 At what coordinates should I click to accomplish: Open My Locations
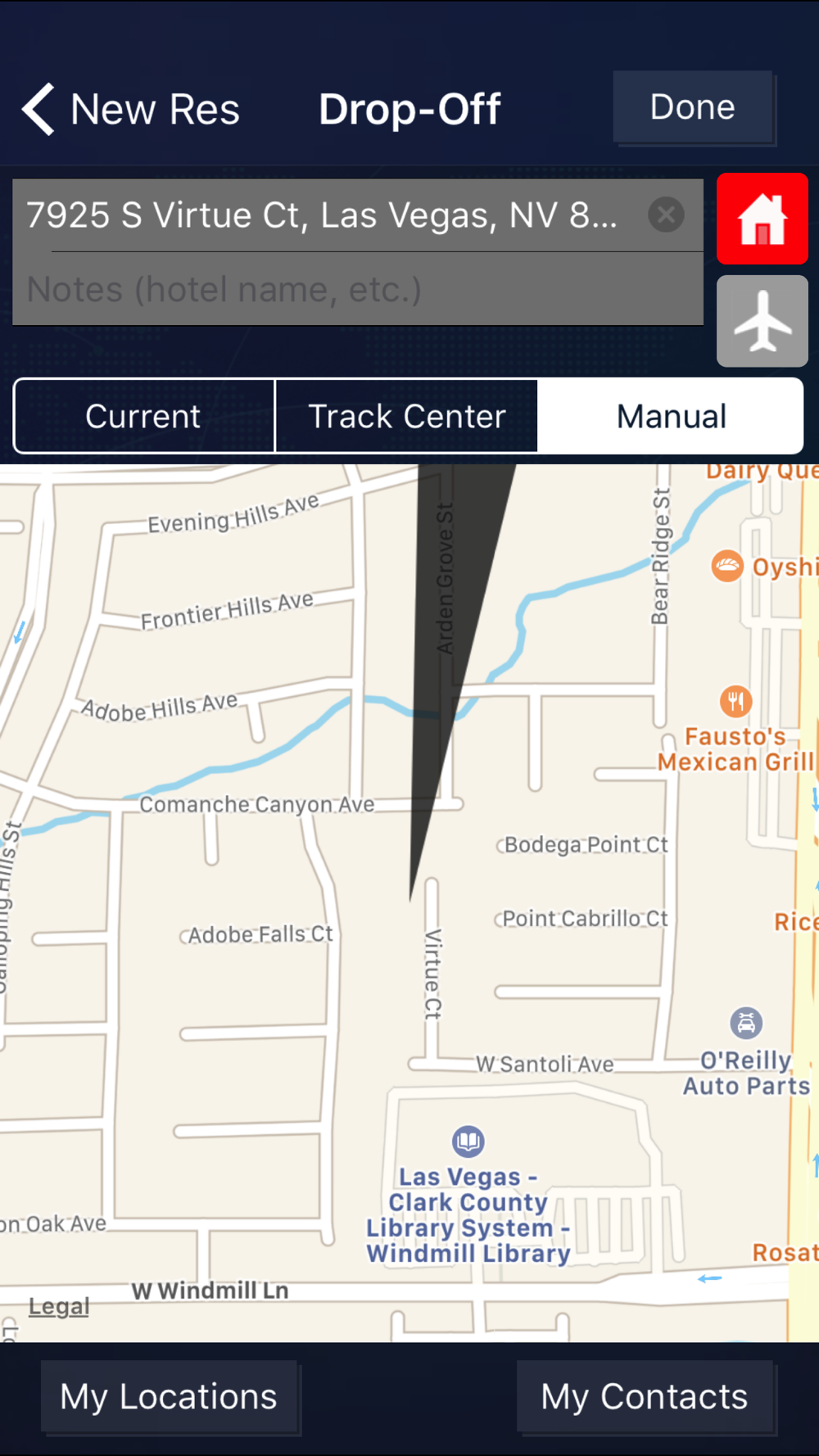(x=169, y=1396)
